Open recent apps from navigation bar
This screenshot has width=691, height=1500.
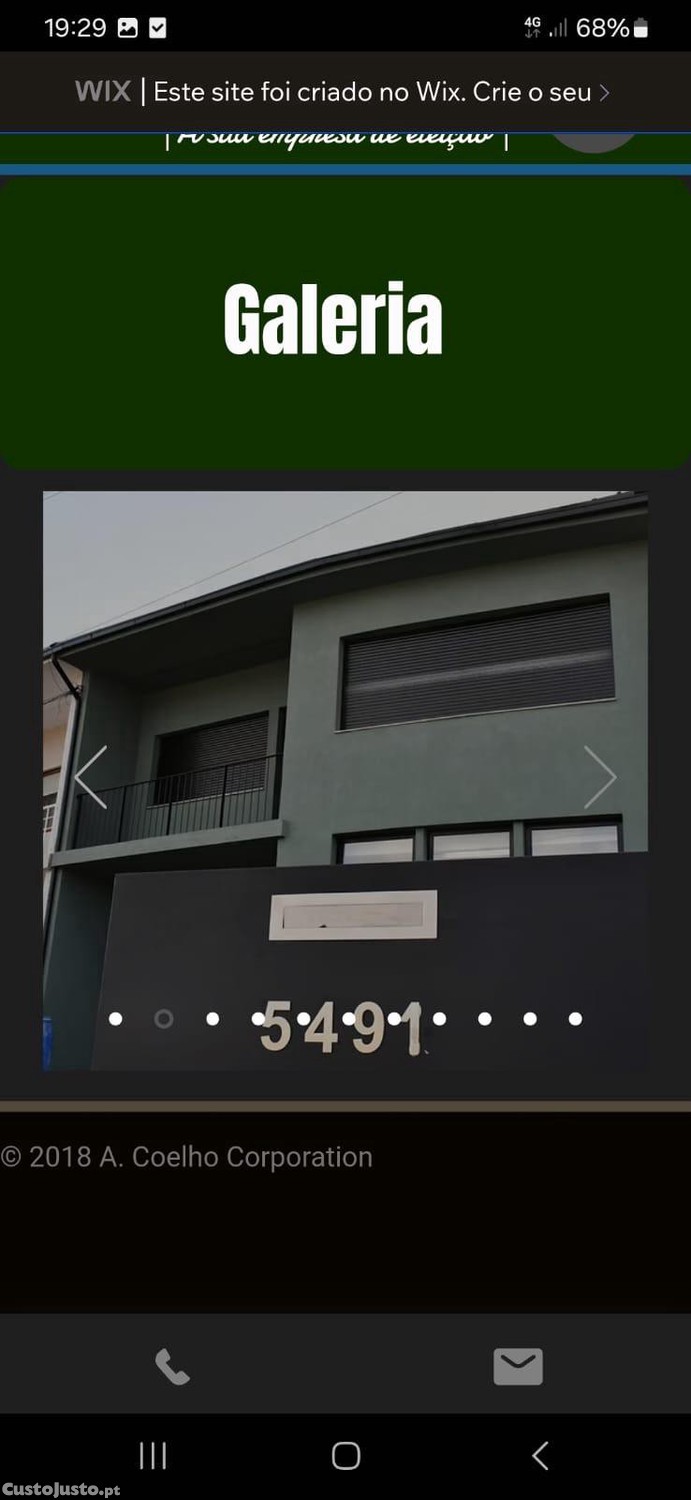point(152,1455)
